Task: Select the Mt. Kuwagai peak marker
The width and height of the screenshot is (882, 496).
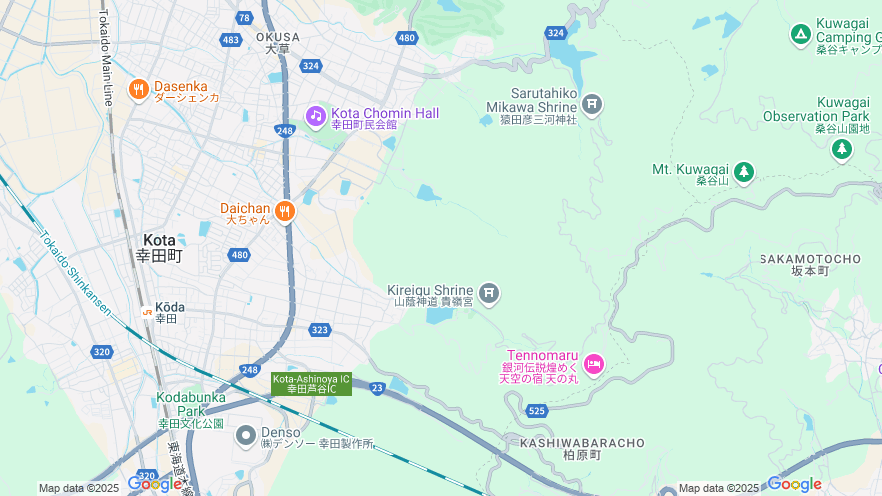Action: [743, 172]
